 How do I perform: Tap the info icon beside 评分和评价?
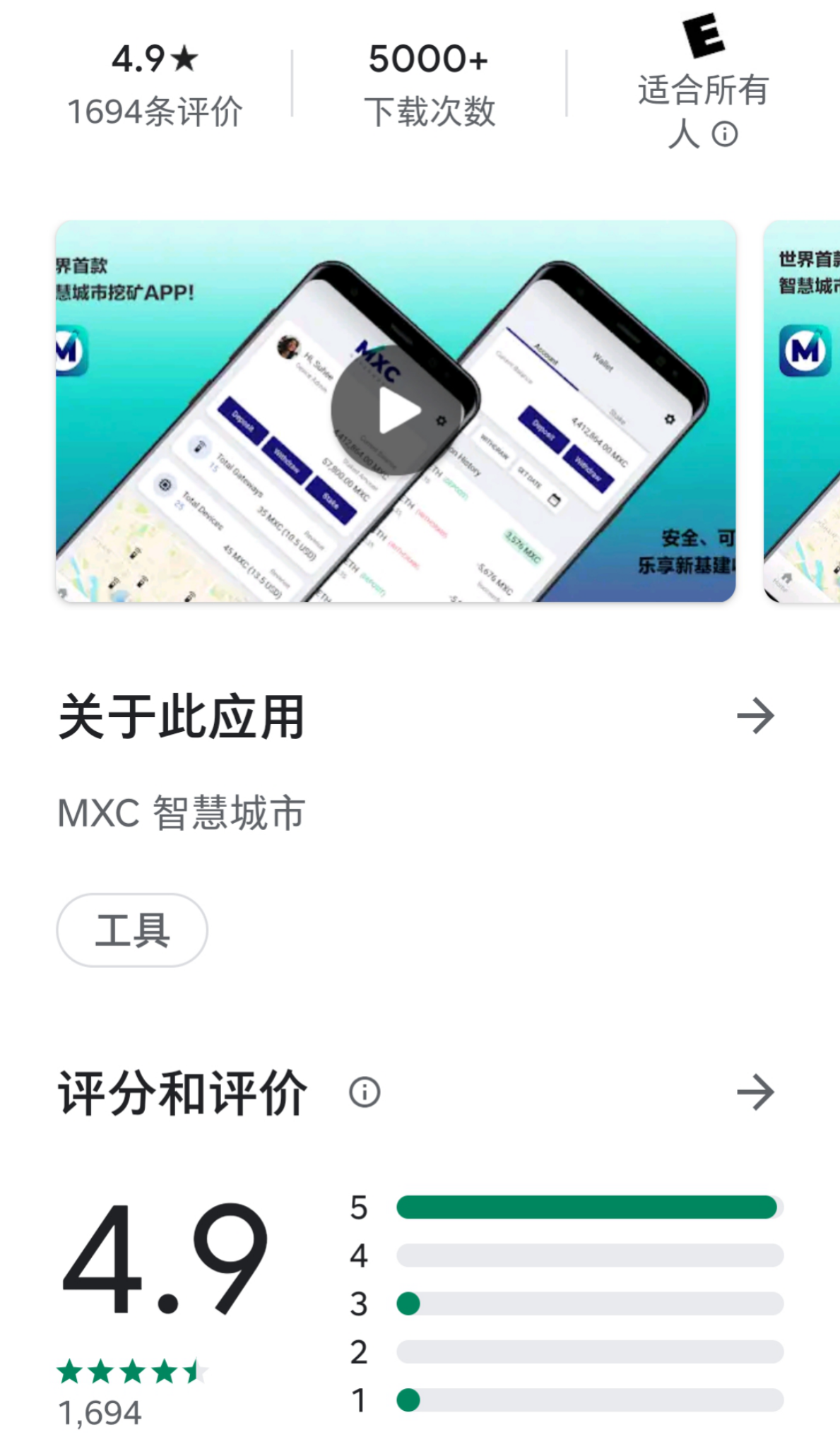(365, 1092)
